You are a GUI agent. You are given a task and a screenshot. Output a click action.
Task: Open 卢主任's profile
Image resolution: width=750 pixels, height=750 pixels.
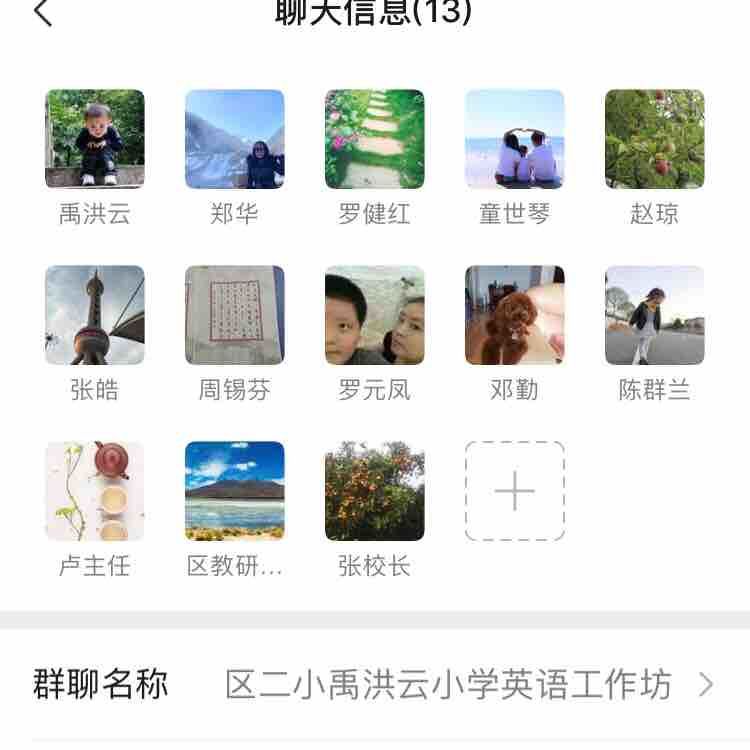pos(95,491)
